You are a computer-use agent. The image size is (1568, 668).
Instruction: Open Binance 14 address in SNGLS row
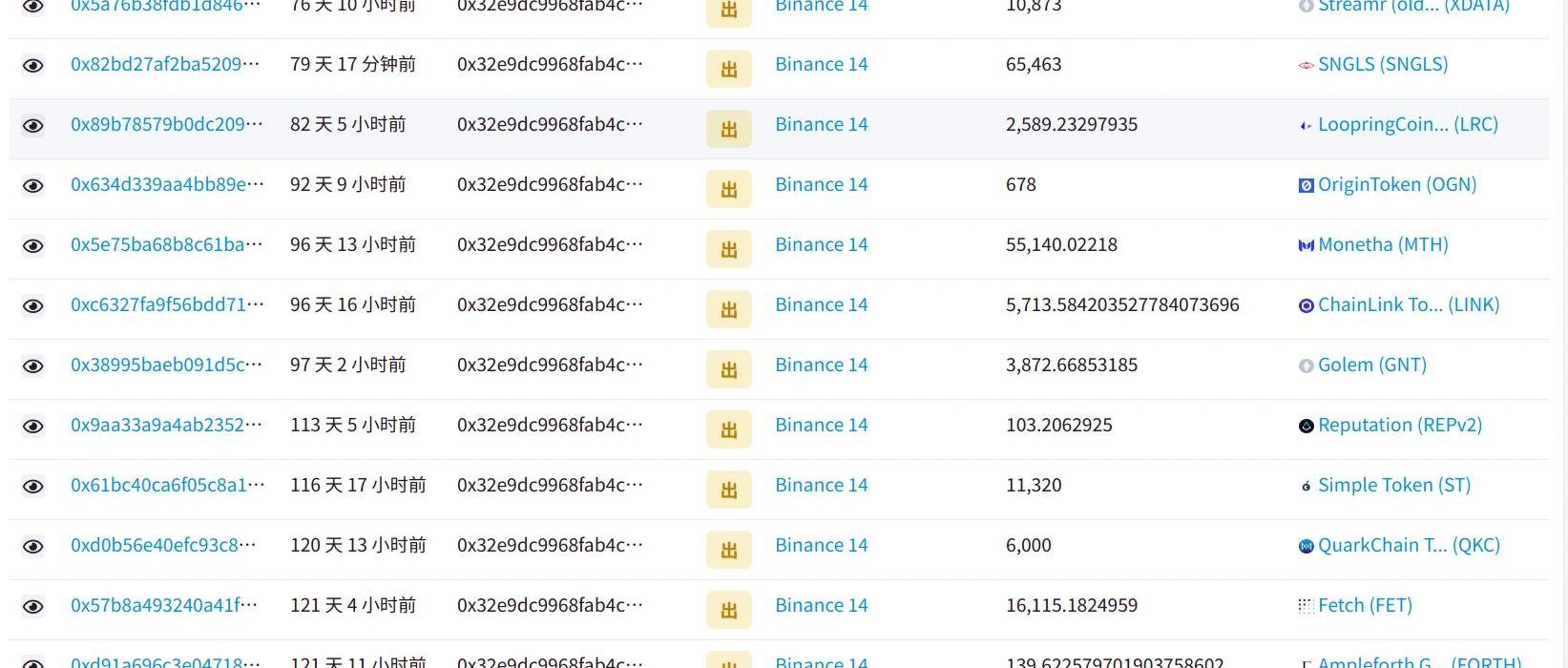821,64
